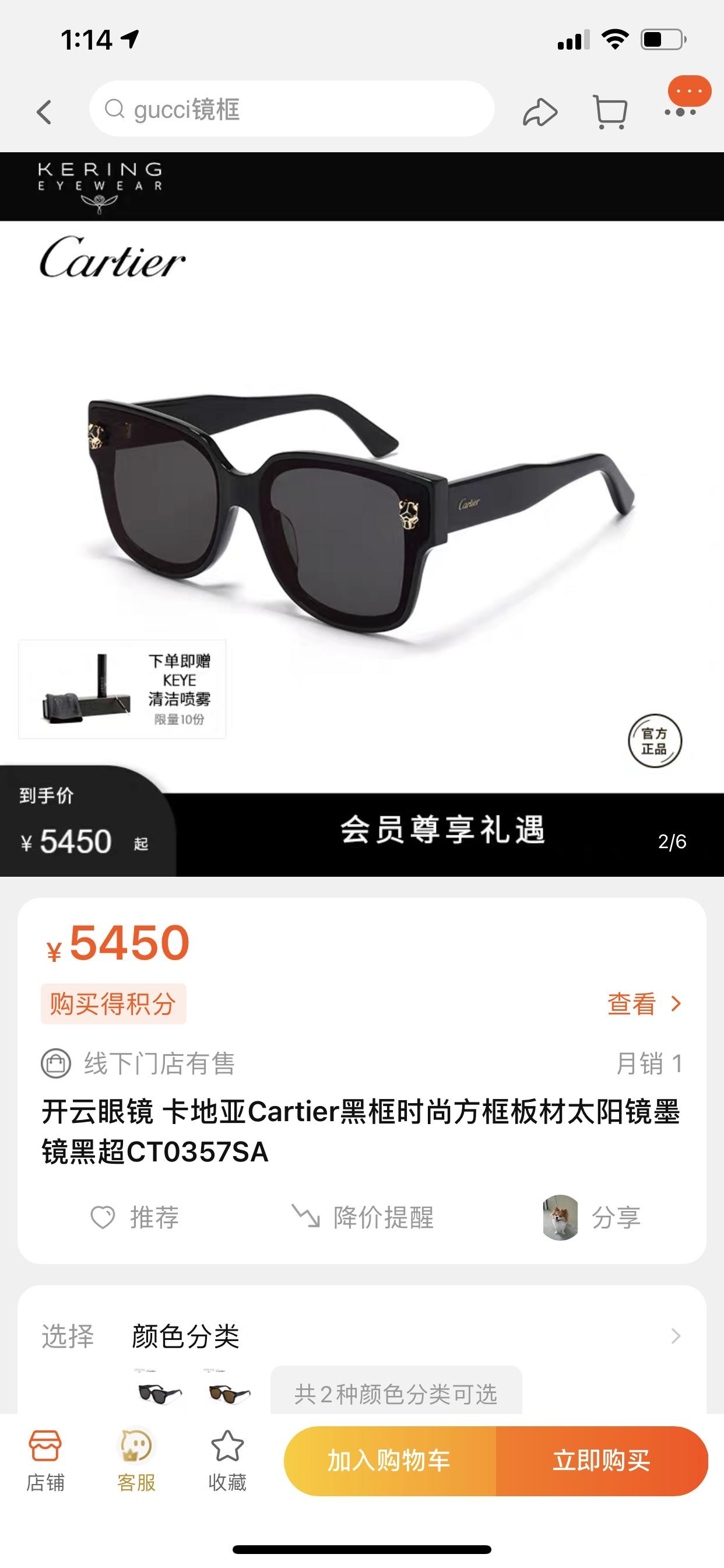Tap 加入购物车 to add to cart
This screenshot has width=724, height=1568.
(x=389, y=1461)
